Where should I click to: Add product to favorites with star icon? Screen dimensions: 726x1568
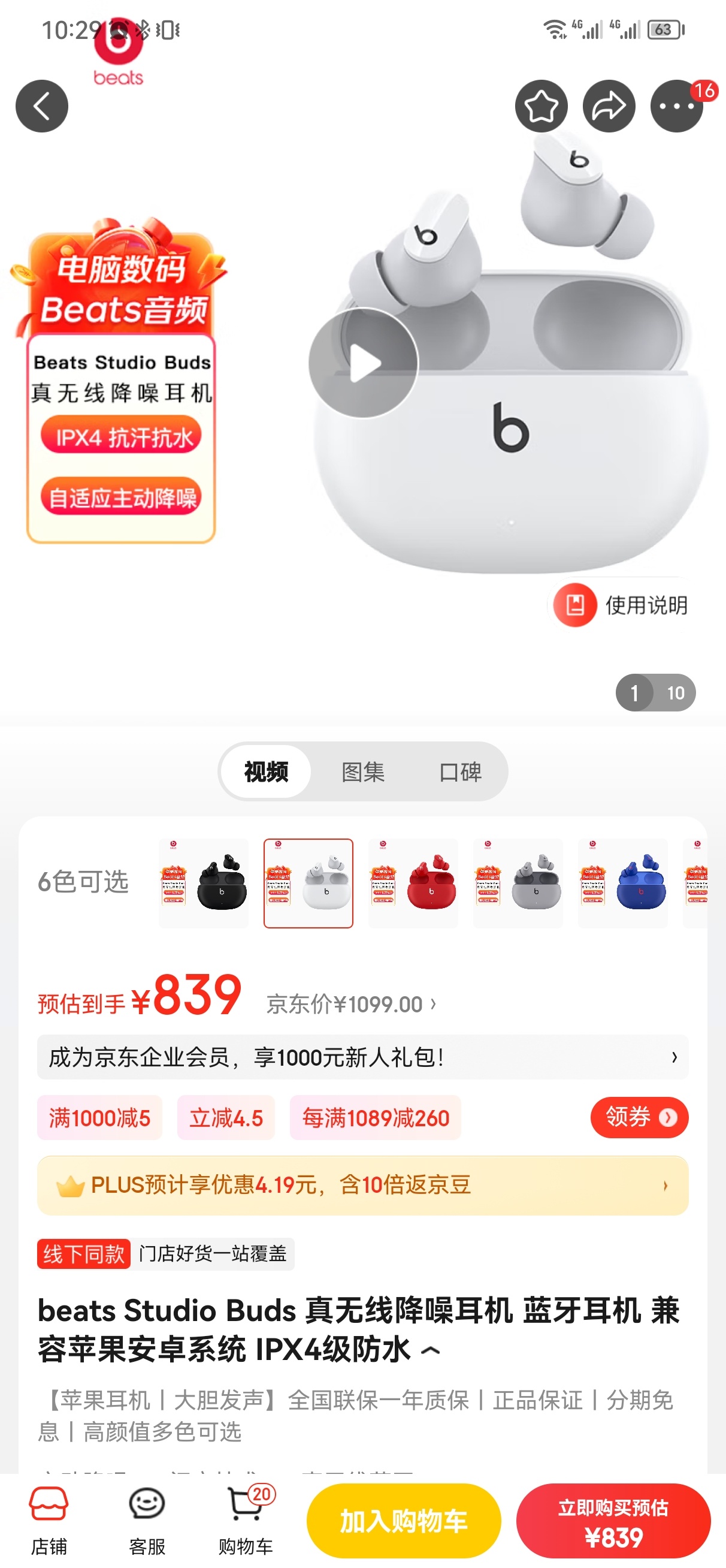coord(541,106)
